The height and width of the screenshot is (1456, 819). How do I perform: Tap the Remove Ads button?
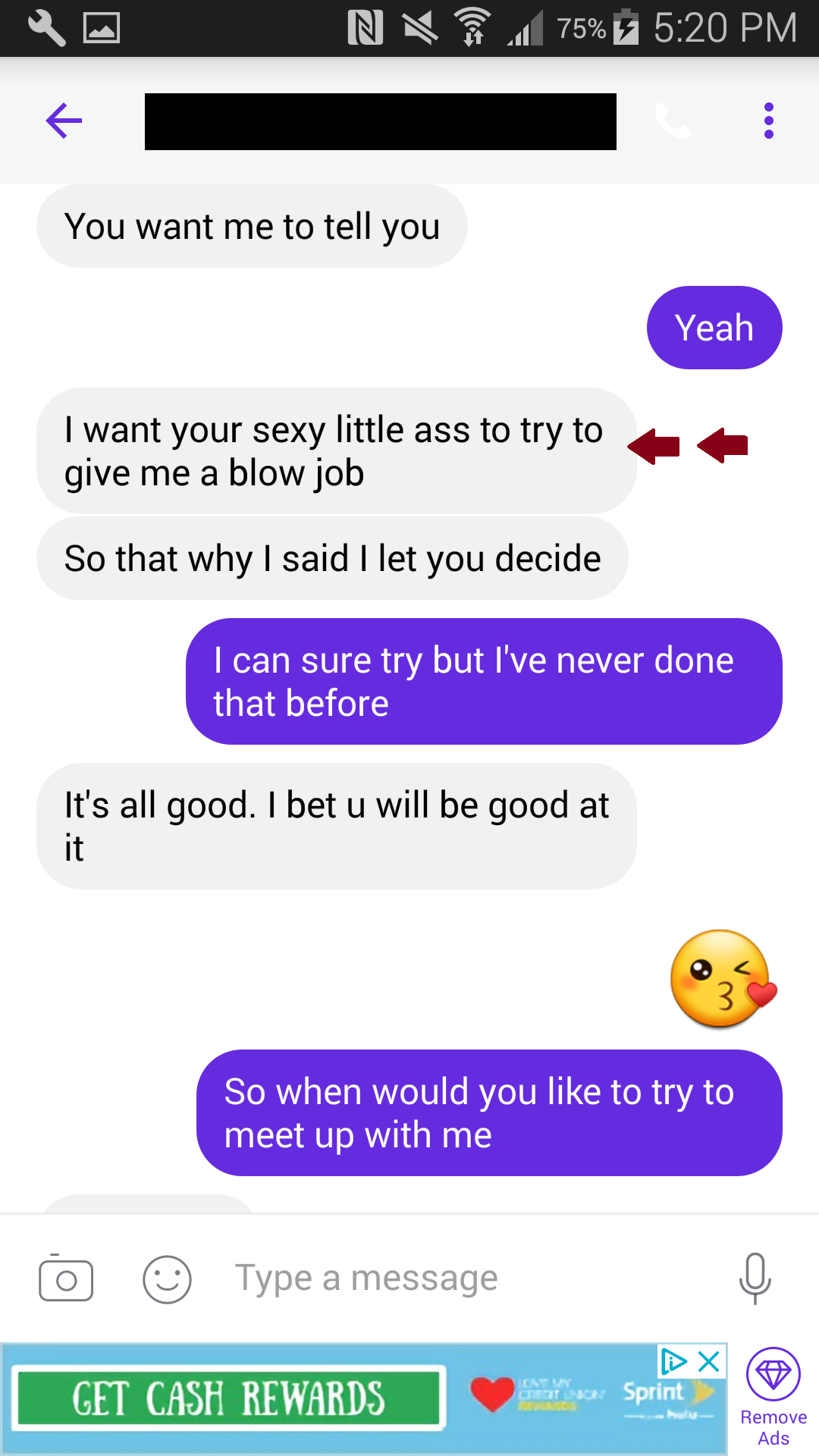click(x=773, y=1397)
